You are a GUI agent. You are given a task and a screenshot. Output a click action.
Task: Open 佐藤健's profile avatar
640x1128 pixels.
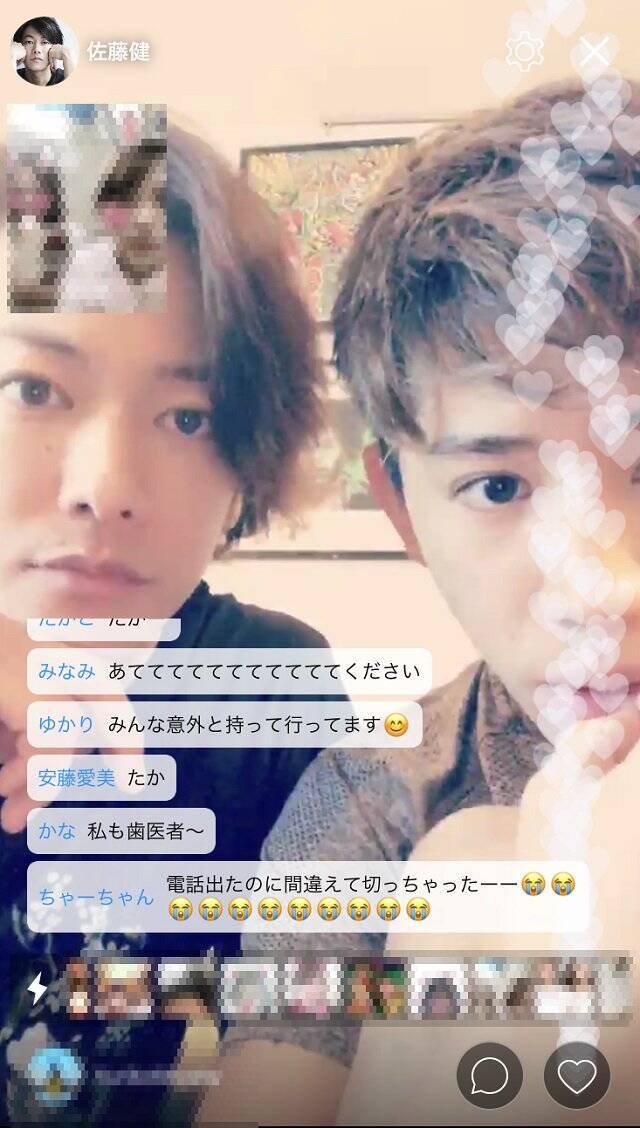[x=44, y=52]
